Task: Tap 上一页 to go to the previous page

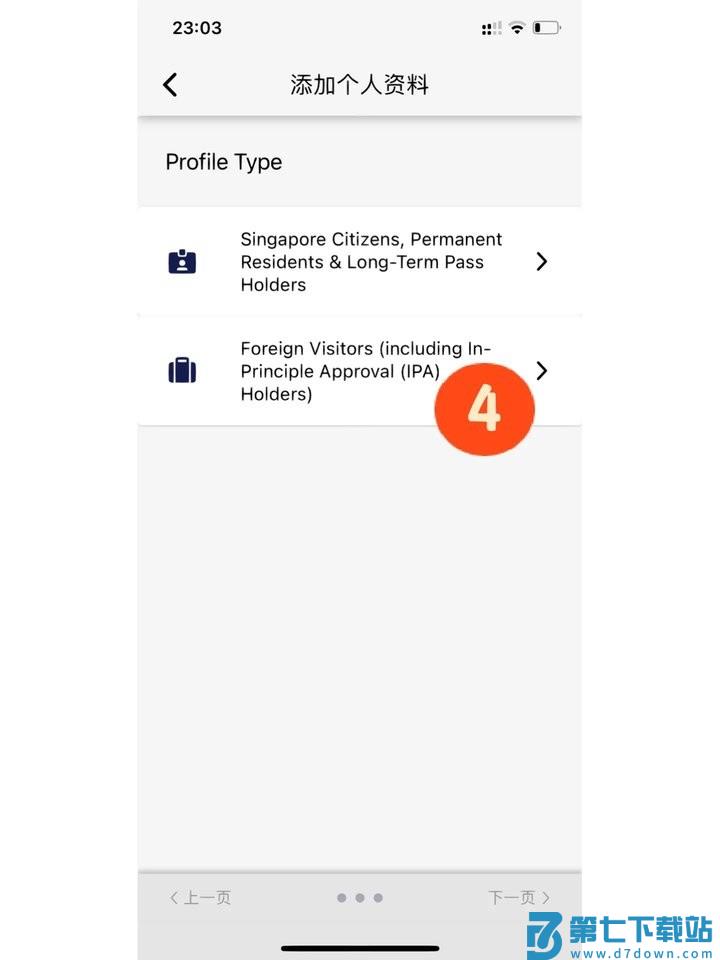Action: [201, 897]
